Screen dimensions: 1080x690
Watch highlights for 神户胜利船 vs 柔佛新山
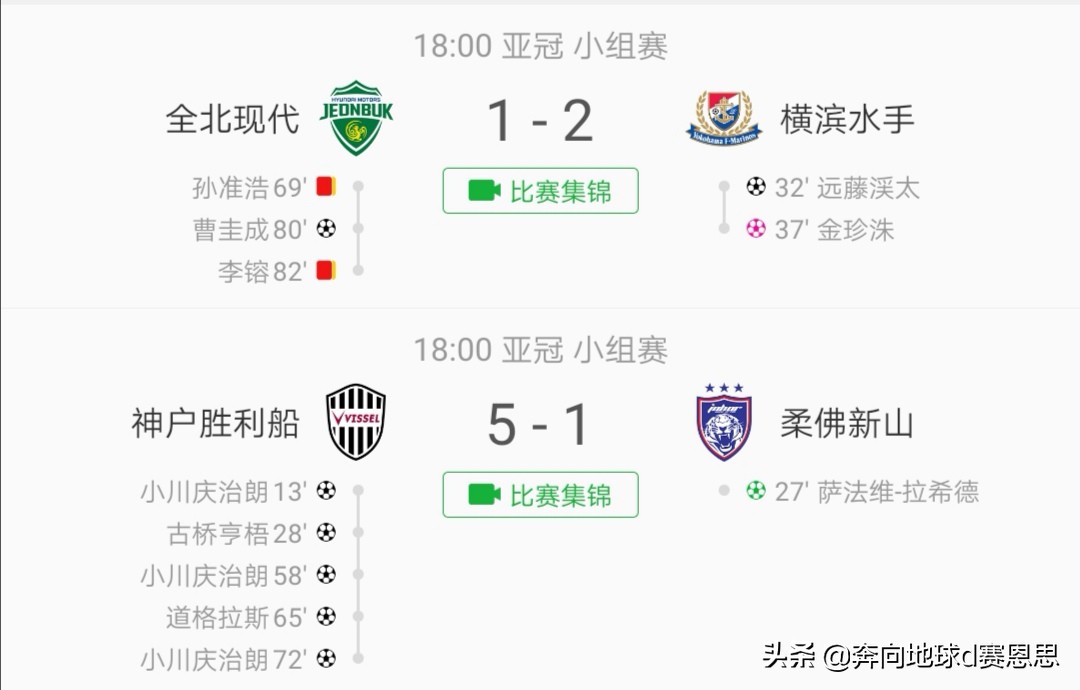tap(540, 495)
